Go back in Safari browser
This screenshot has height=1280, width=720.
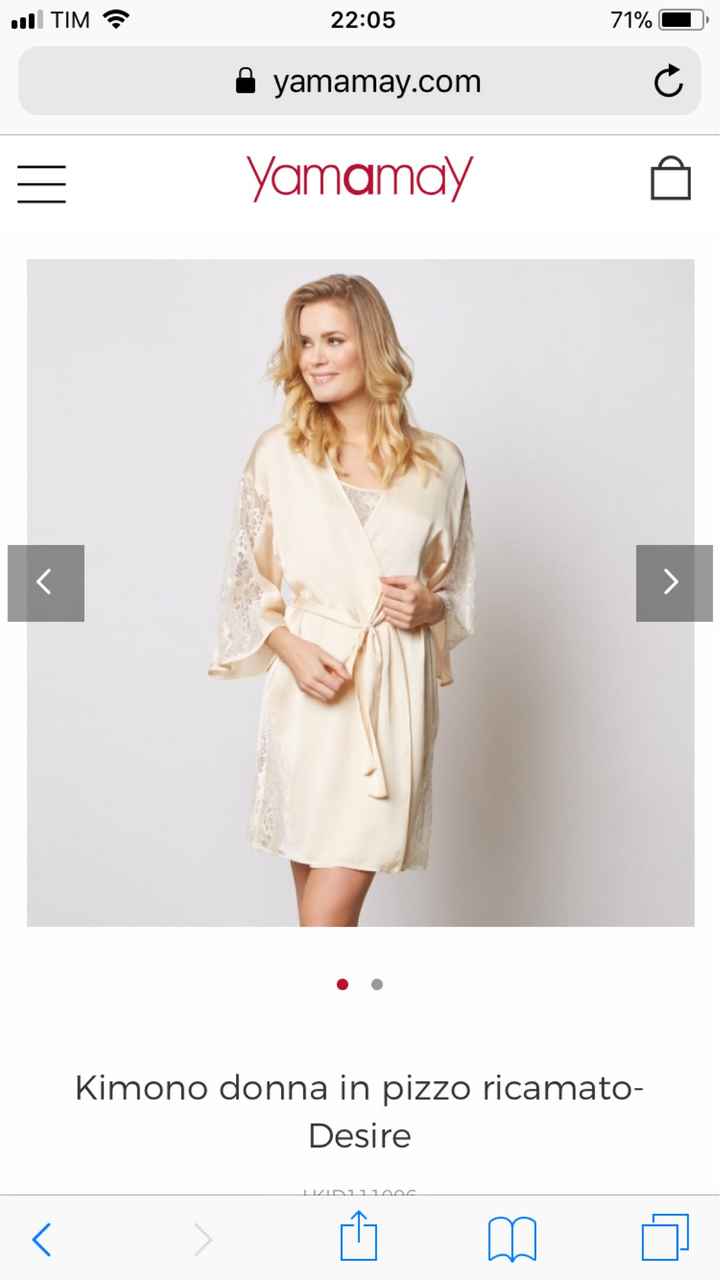(x=42, y=1240)
